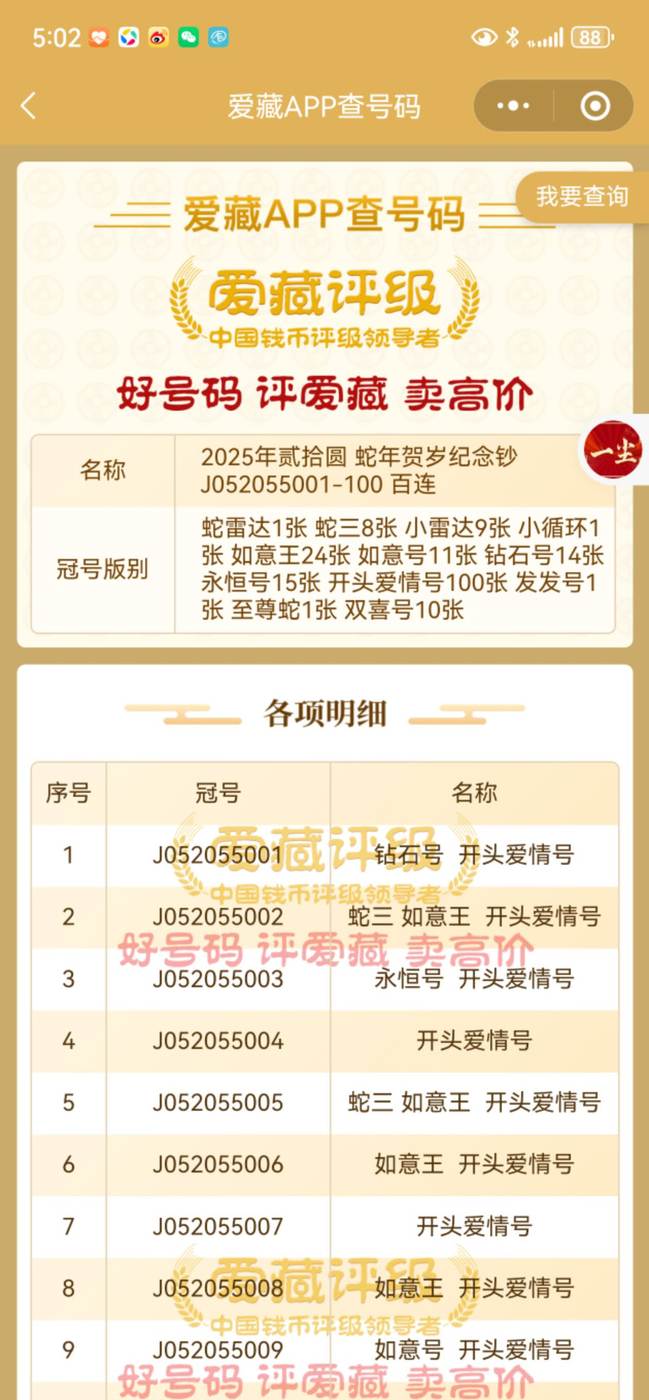Open the mini program three-dot menu

pyautogui.click(x=513, y=106)
